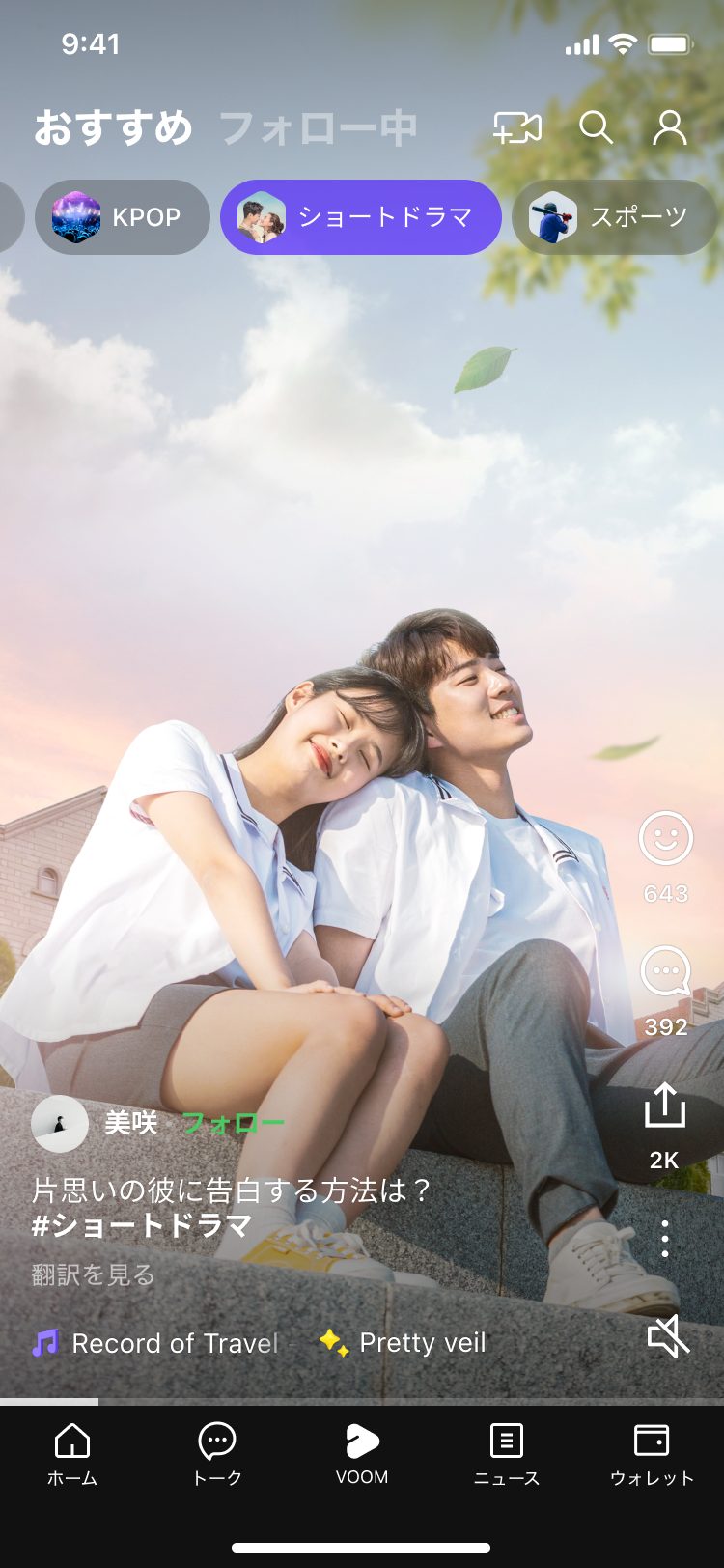Unmute the video sound
This screenshot has width=724, height=1568.
pos(668,1336)
